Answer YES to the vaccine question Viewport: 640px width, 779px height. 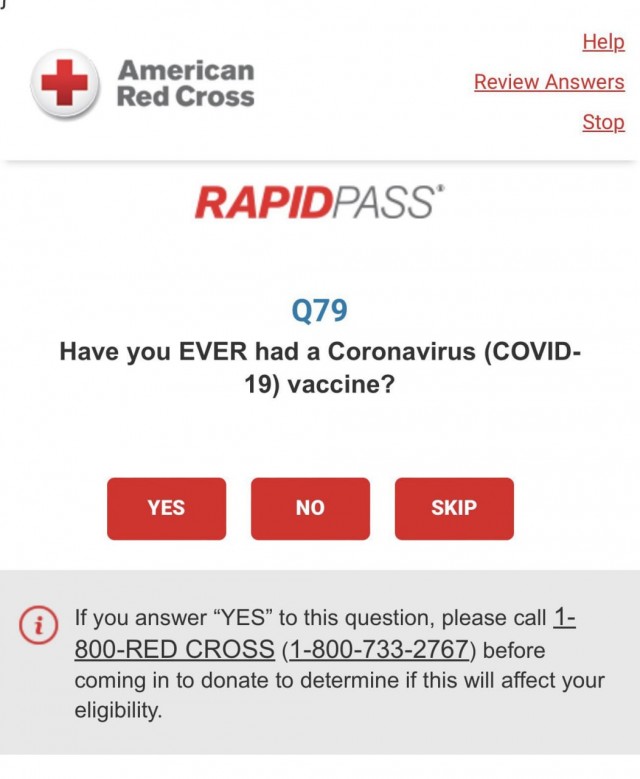pos(166,508)
